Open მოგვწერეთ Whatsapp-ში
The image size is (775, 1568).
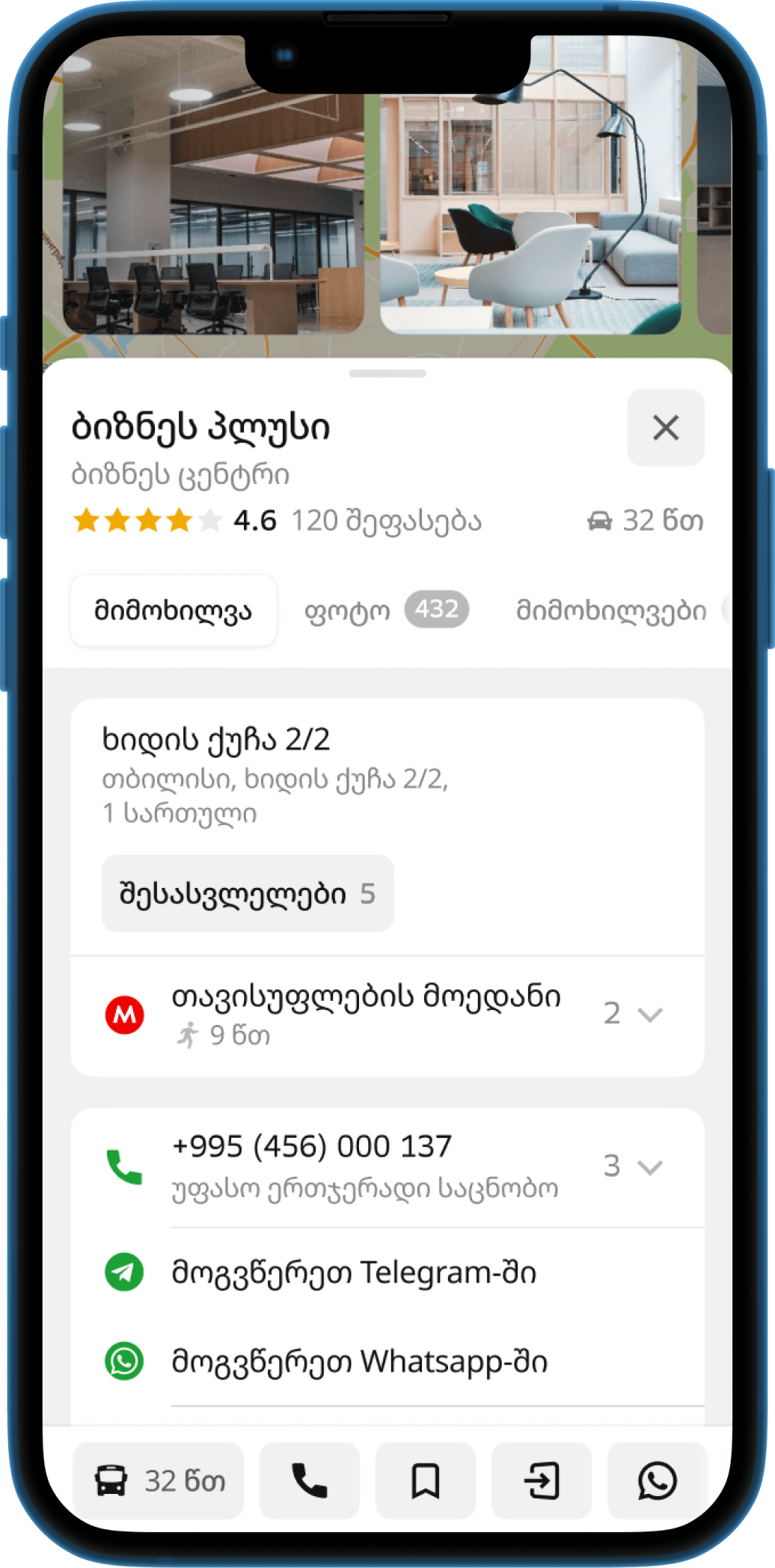(x=359, y=1362)
